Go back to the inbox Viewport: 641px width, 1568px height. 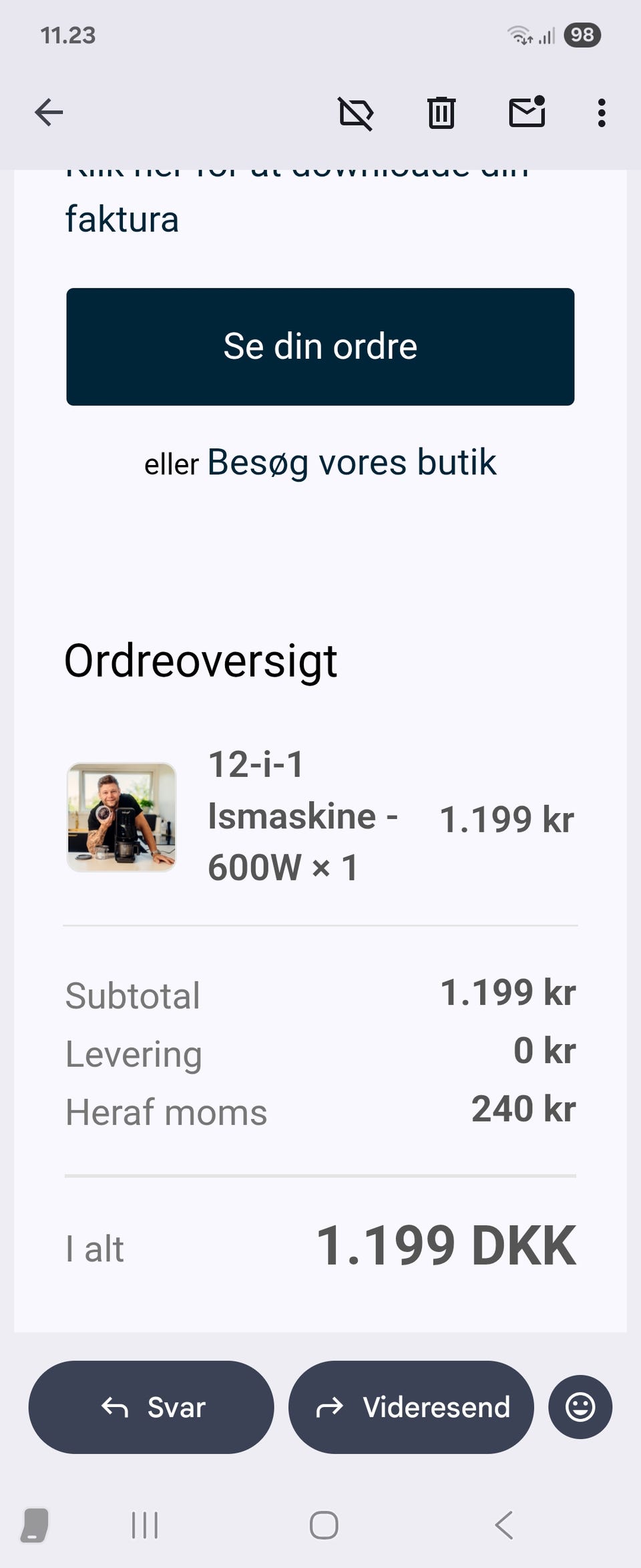coord(49,112)
